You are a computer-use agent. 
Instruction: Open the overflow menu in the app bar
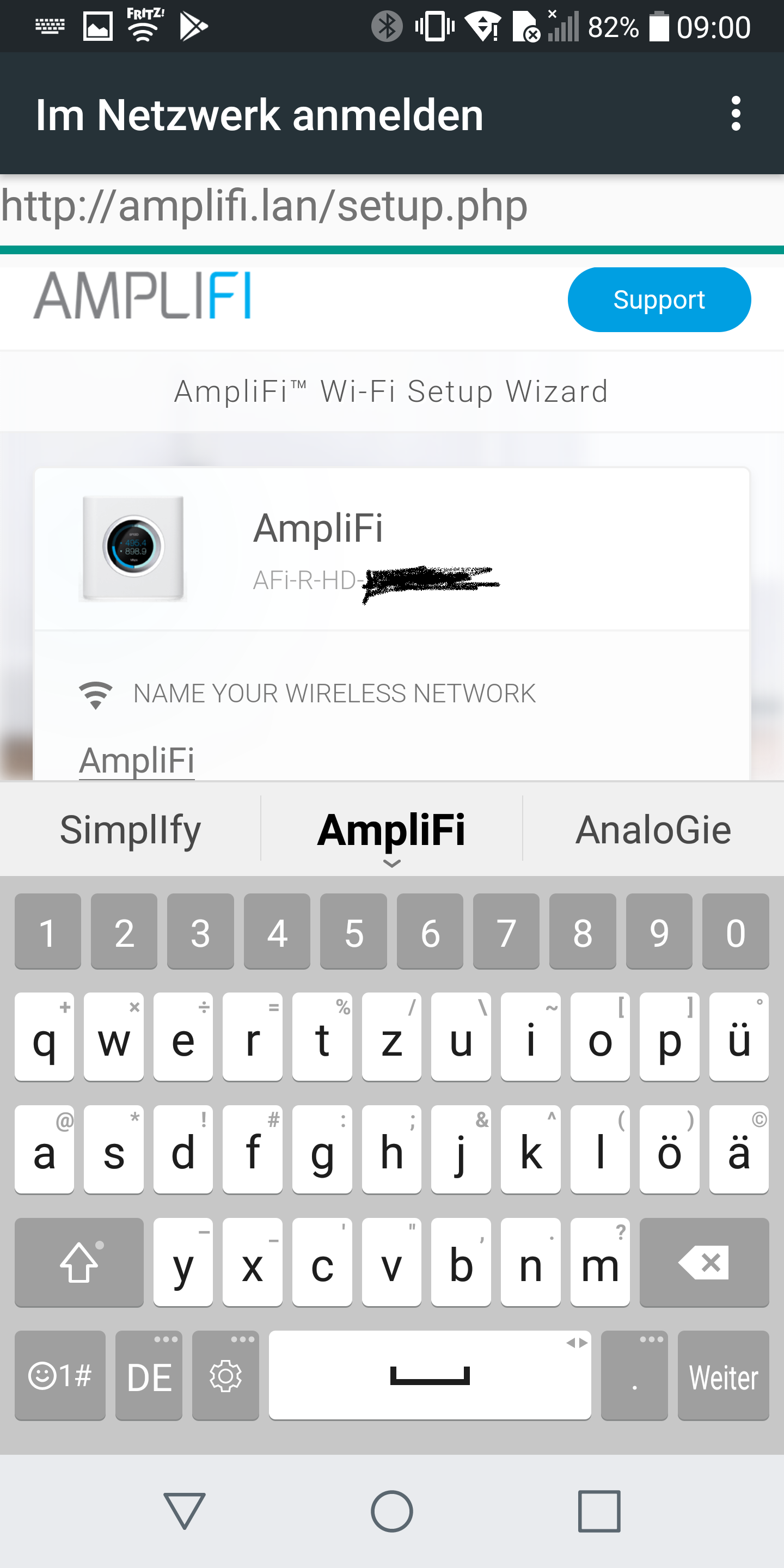tap(736, 114)
